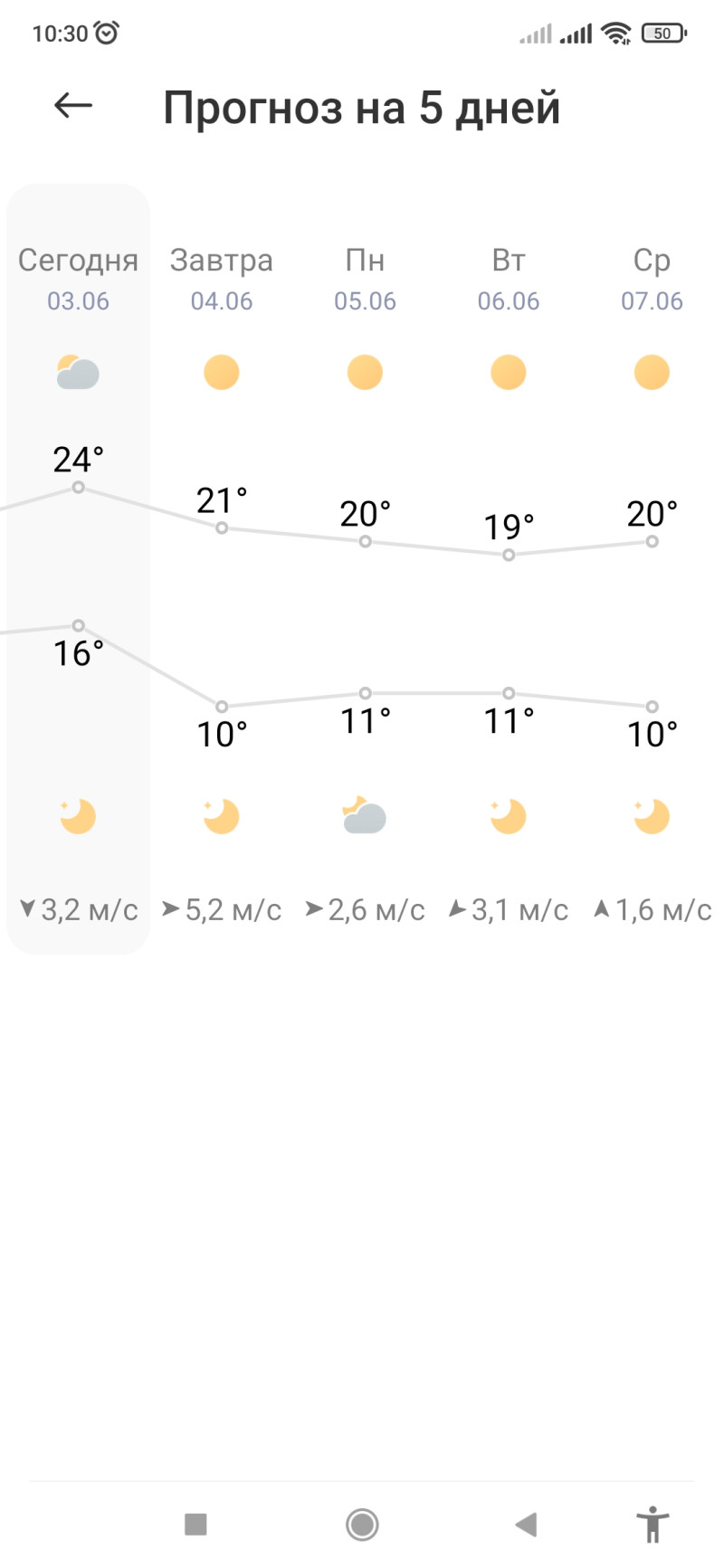Screen dimensions: 724x1568
Task: Tap the system back triangle
Action: tap(527, 1524)
